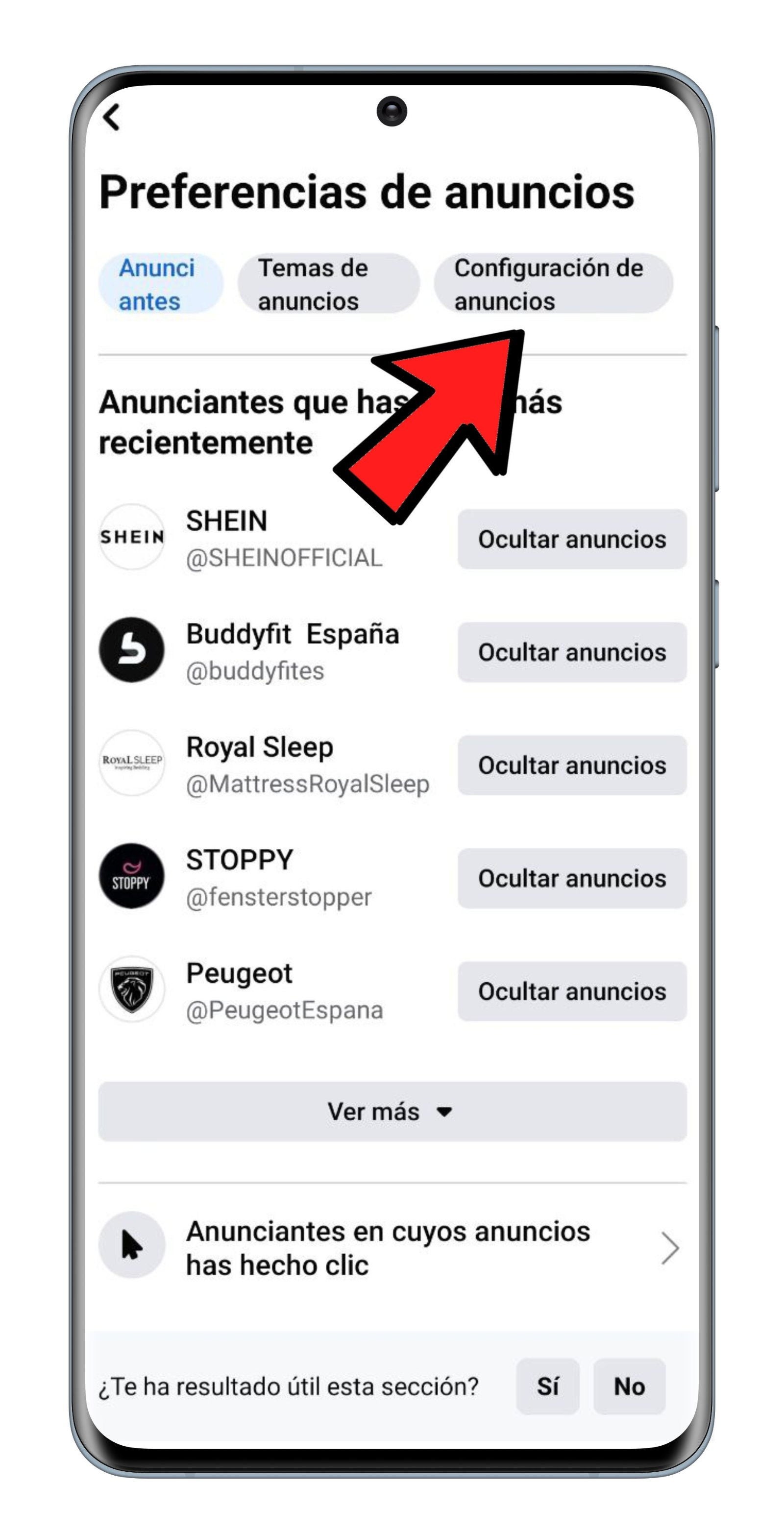This screenshot has height=1534, width=784.
Task: Hide ads from Peugeot
Action: [571, 991]
